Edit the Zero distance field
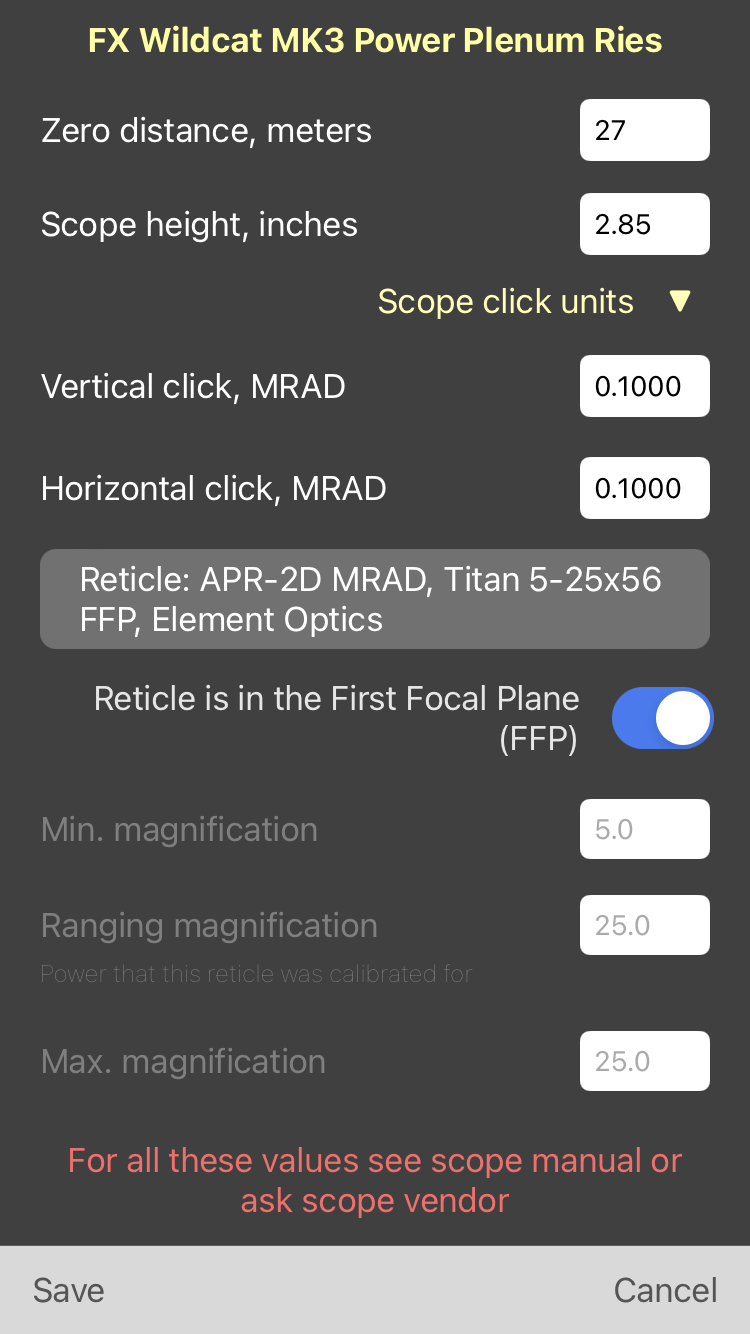This screenshot has width=750, height=1334. tap(644, 130)
